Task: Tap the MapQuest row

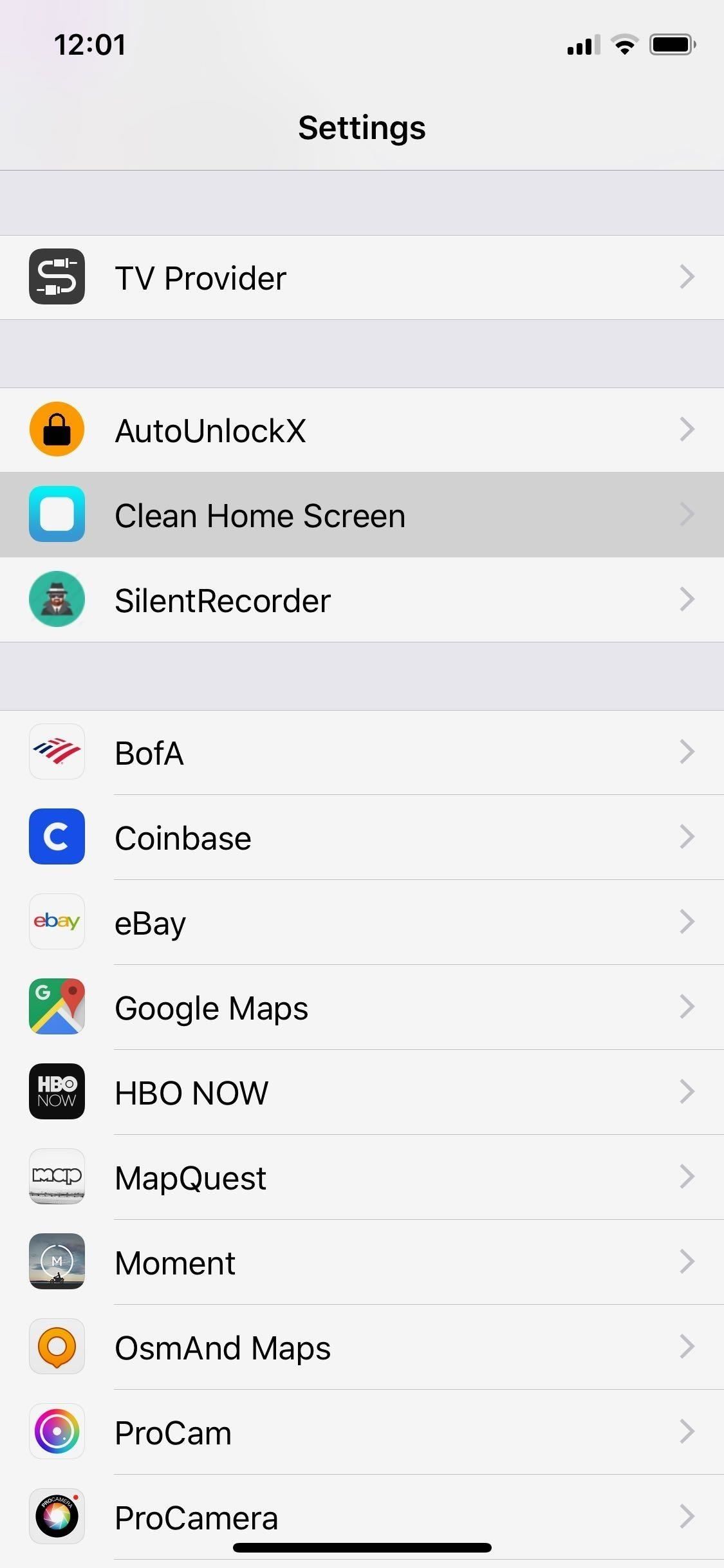Action: coord(362,1177)
